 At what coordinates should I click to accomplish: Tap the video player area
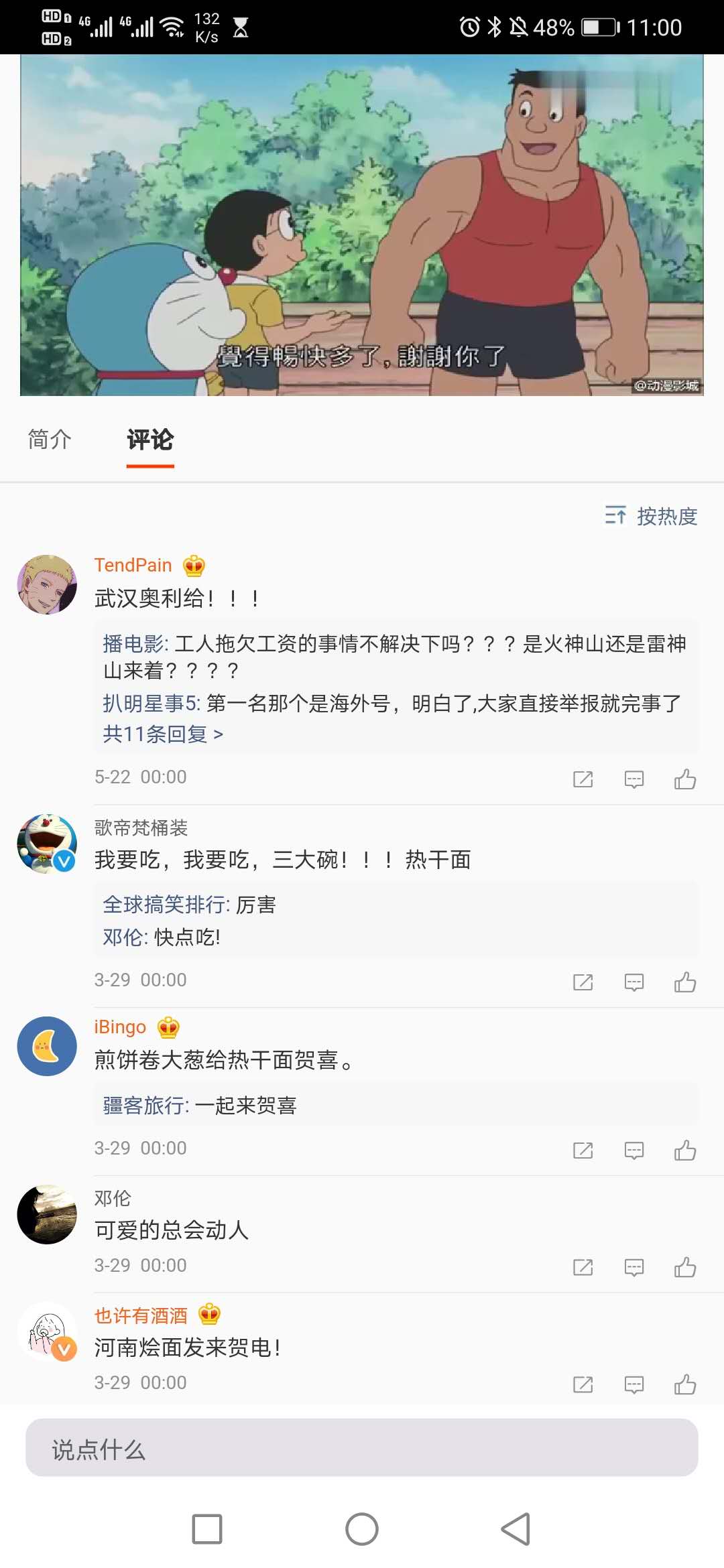click(362, 225)
